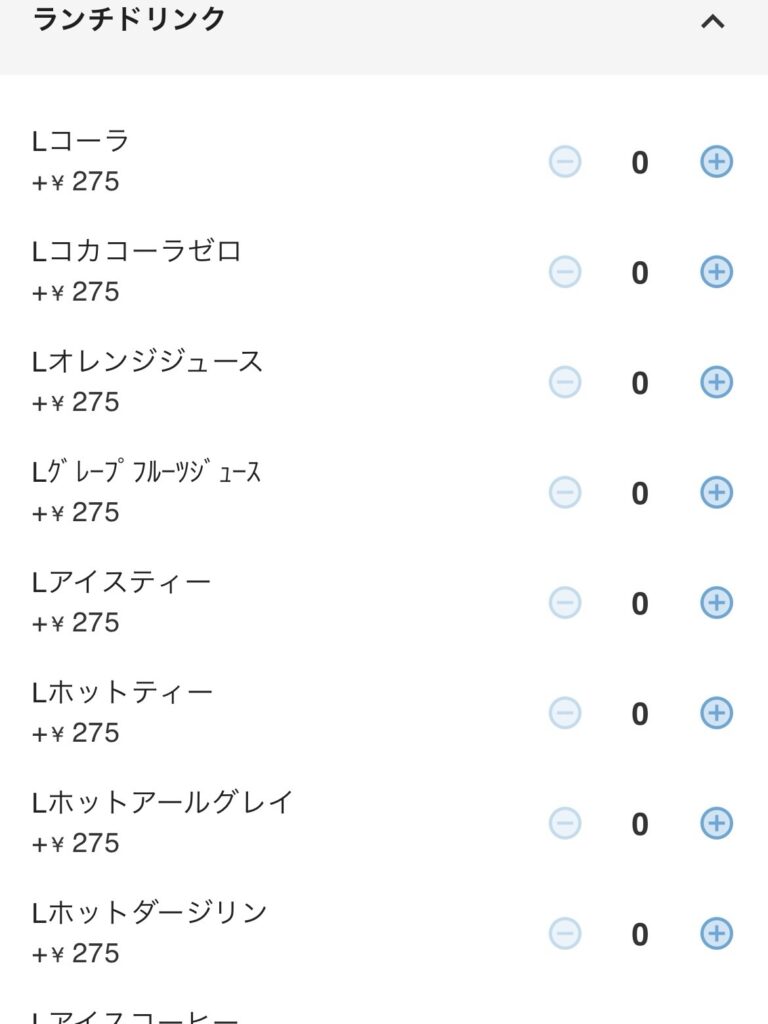
Task: Decrease Lホットティー quantity
Action: point(565,713)
